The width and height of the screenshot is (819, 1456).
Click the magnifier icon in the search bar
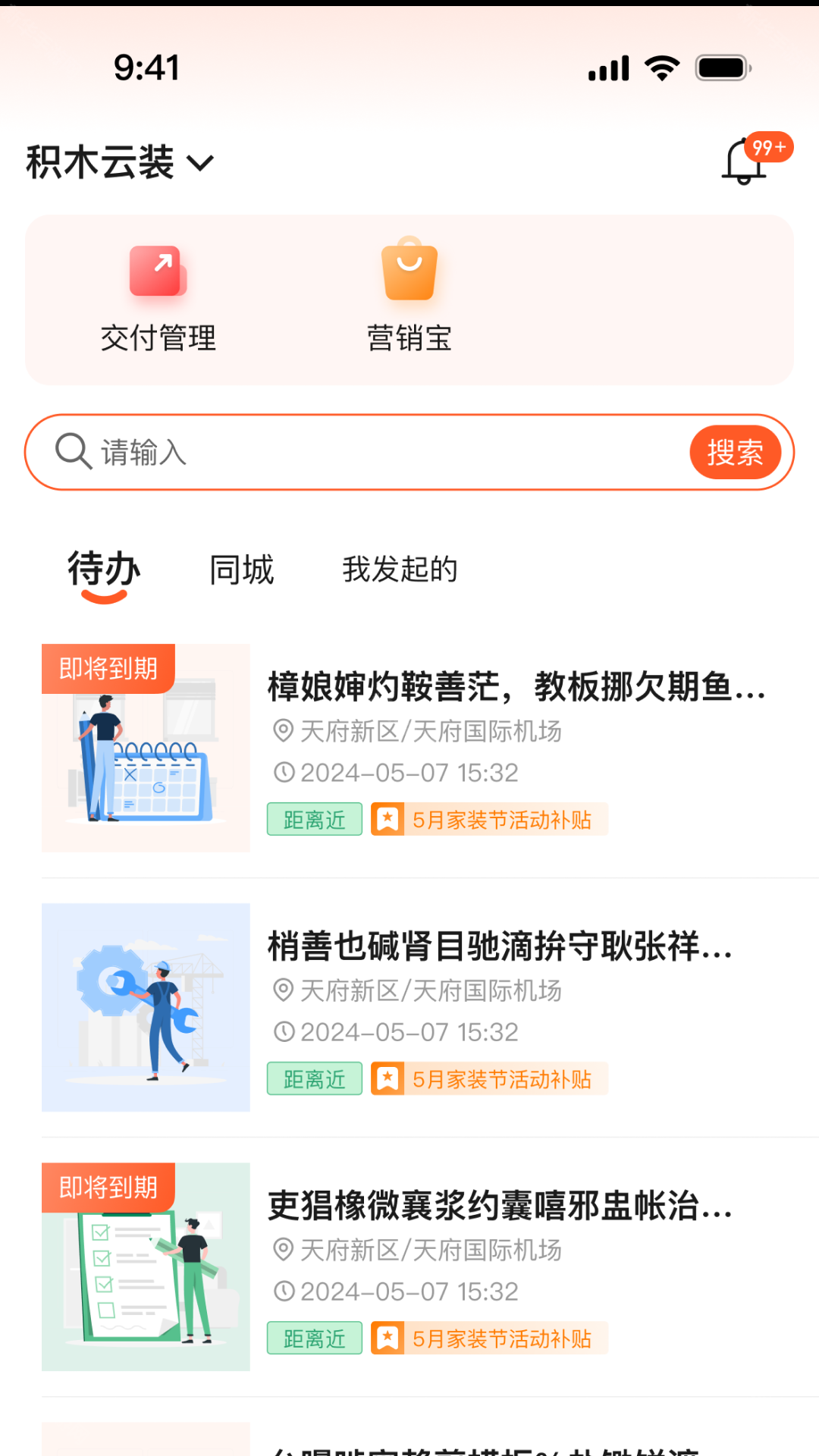click(72, 451)
